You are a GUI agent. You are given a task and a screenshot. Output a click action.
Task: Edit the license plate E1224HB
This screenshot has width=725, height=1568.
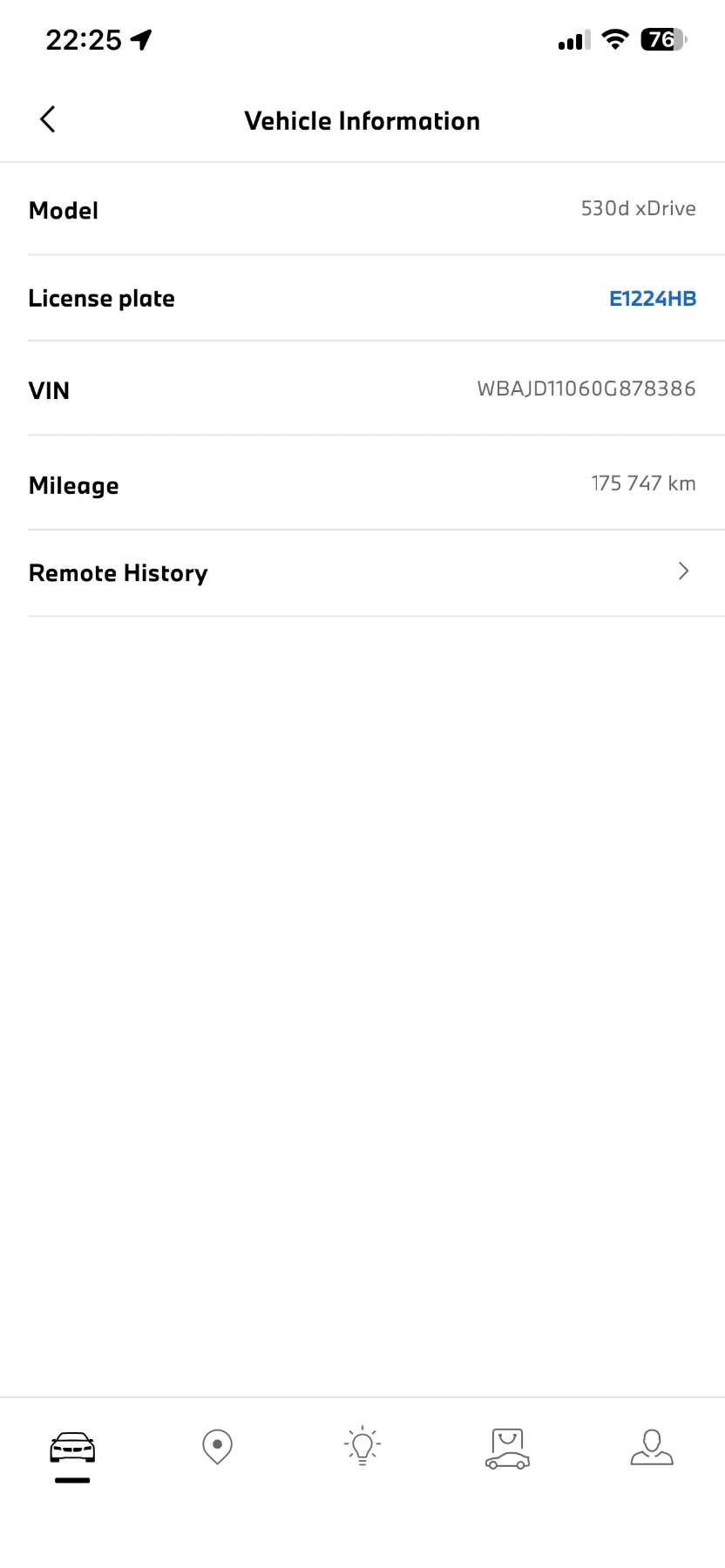pos(652,299)
